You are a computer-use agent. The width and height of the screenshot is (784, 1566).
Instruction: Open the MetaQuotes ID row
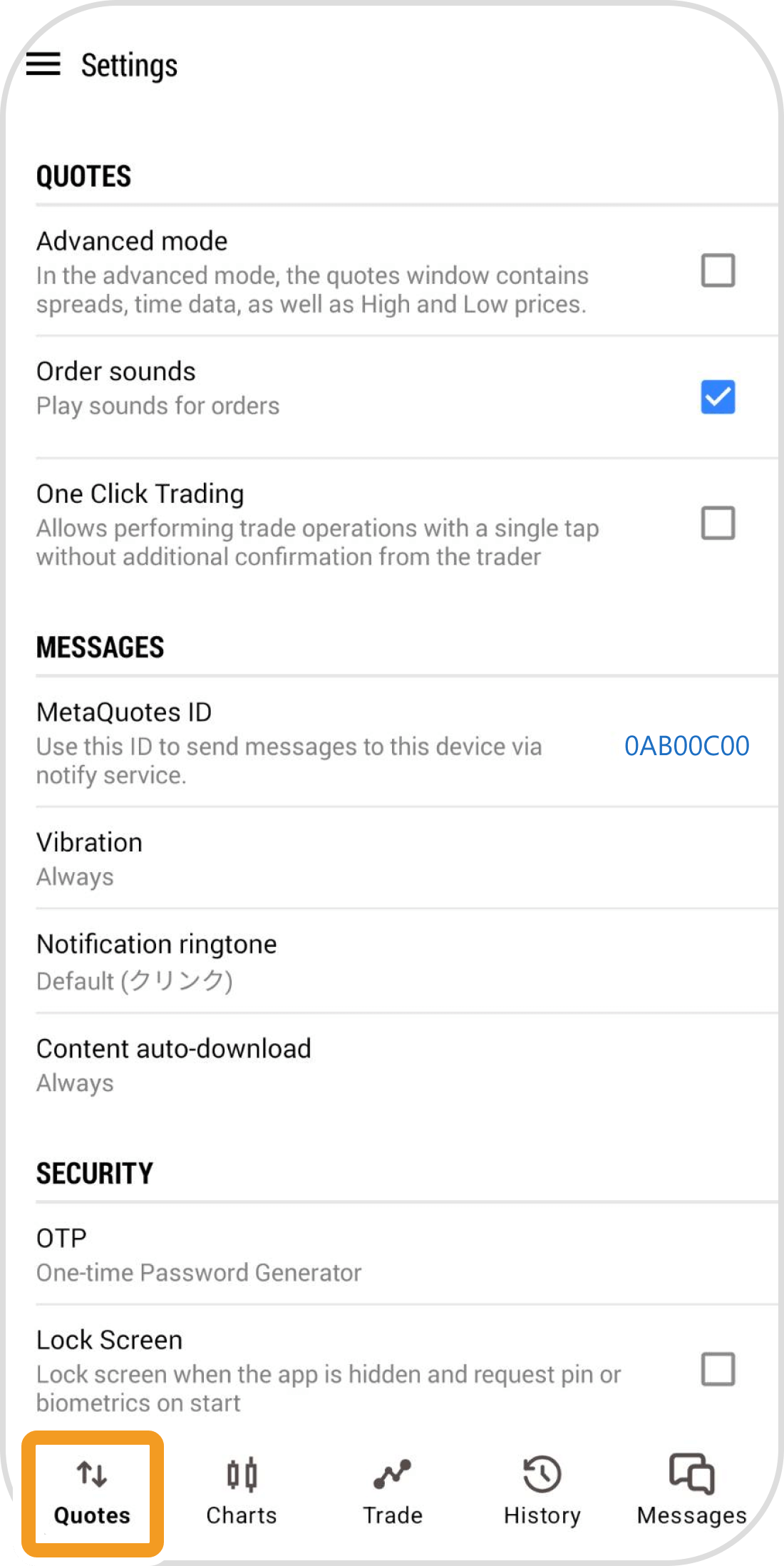click(x=392, y=743)
